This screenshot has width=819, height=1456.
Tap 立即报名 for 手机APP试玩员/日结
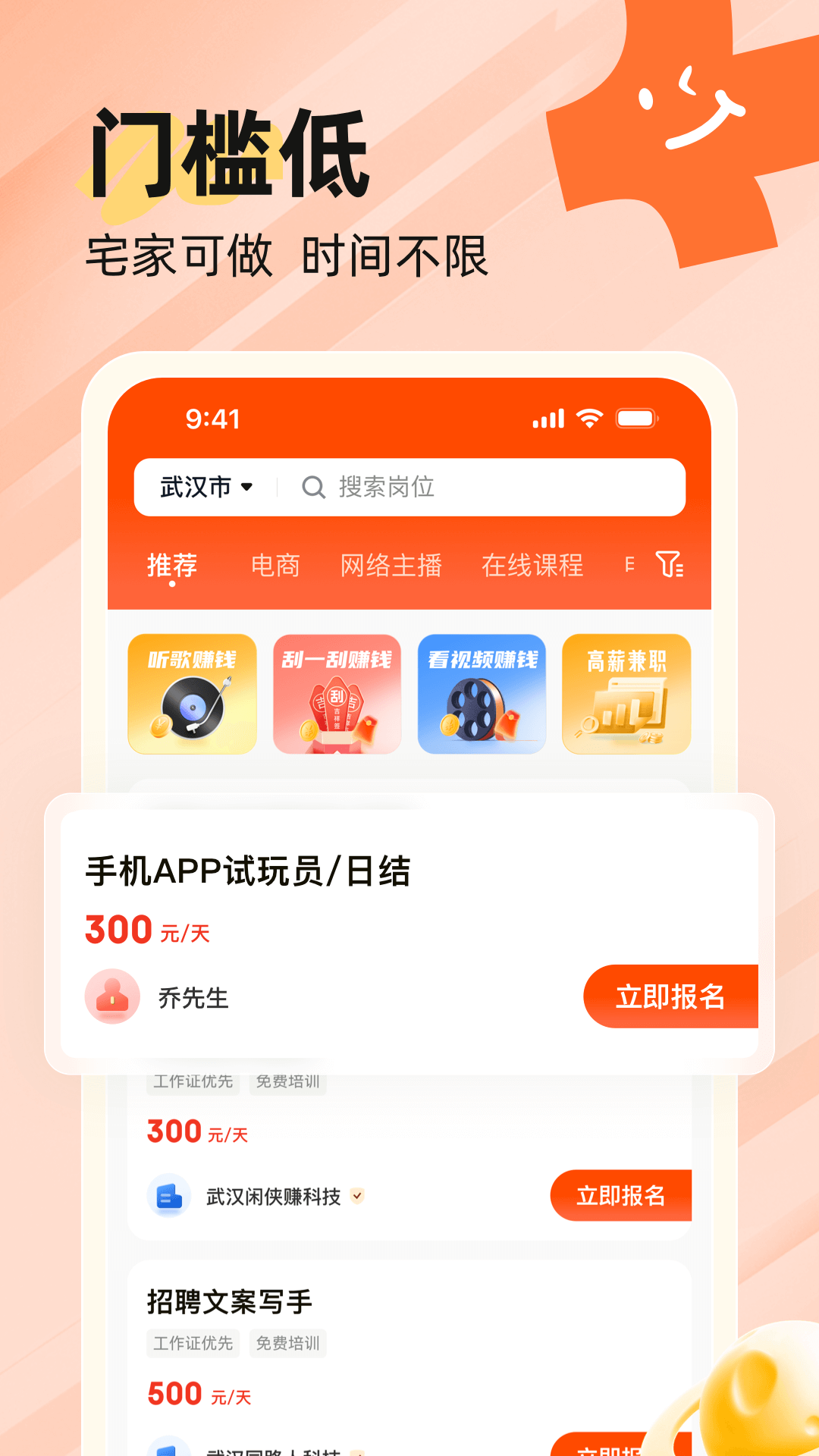[670, 997]
